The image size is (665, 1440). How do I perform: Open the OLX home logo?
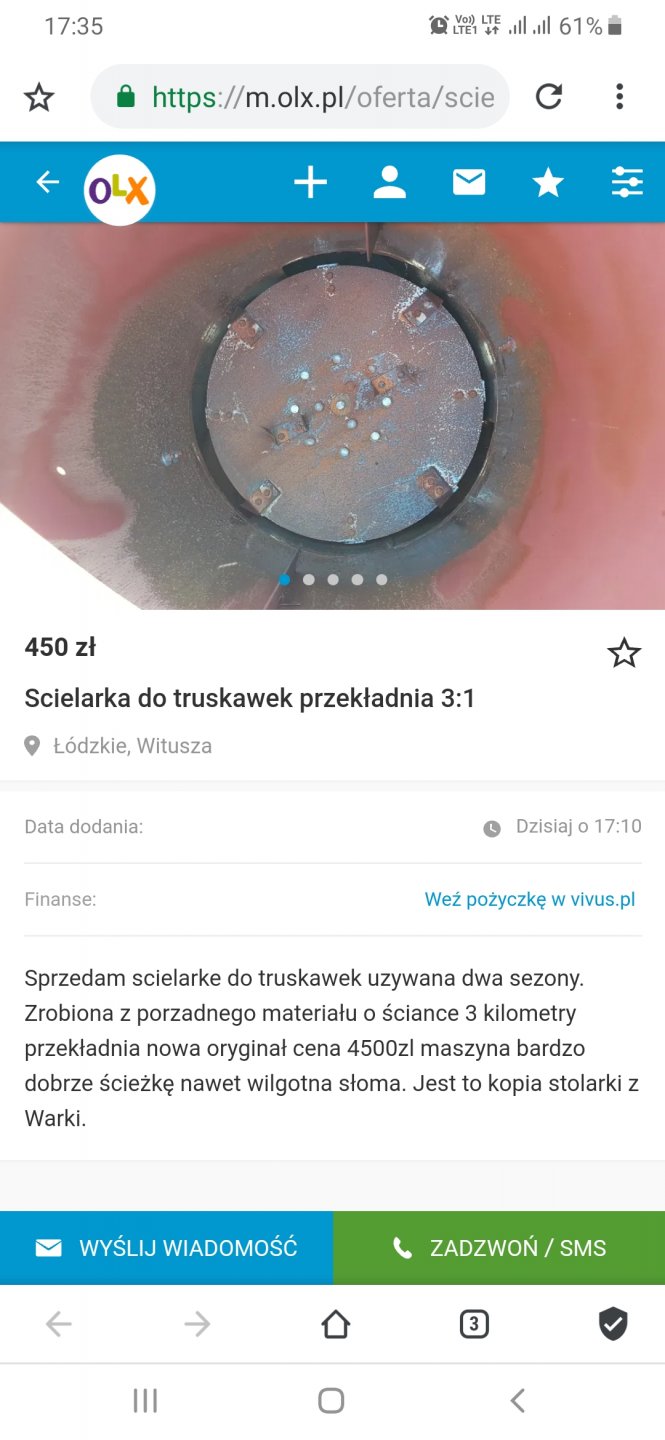(x=119, y=189)
